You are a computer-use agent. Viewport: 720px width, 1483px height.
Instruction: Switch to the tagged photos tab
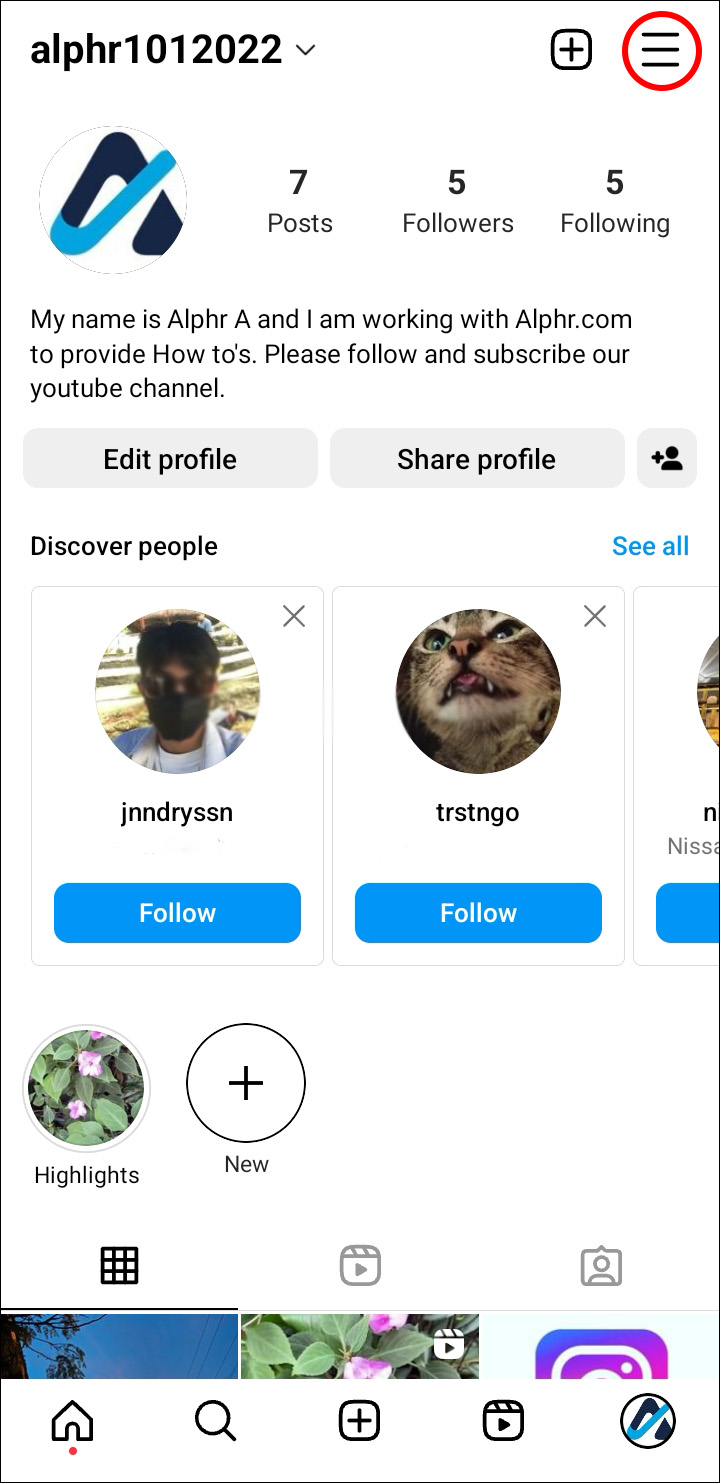tap(601, 1266)
